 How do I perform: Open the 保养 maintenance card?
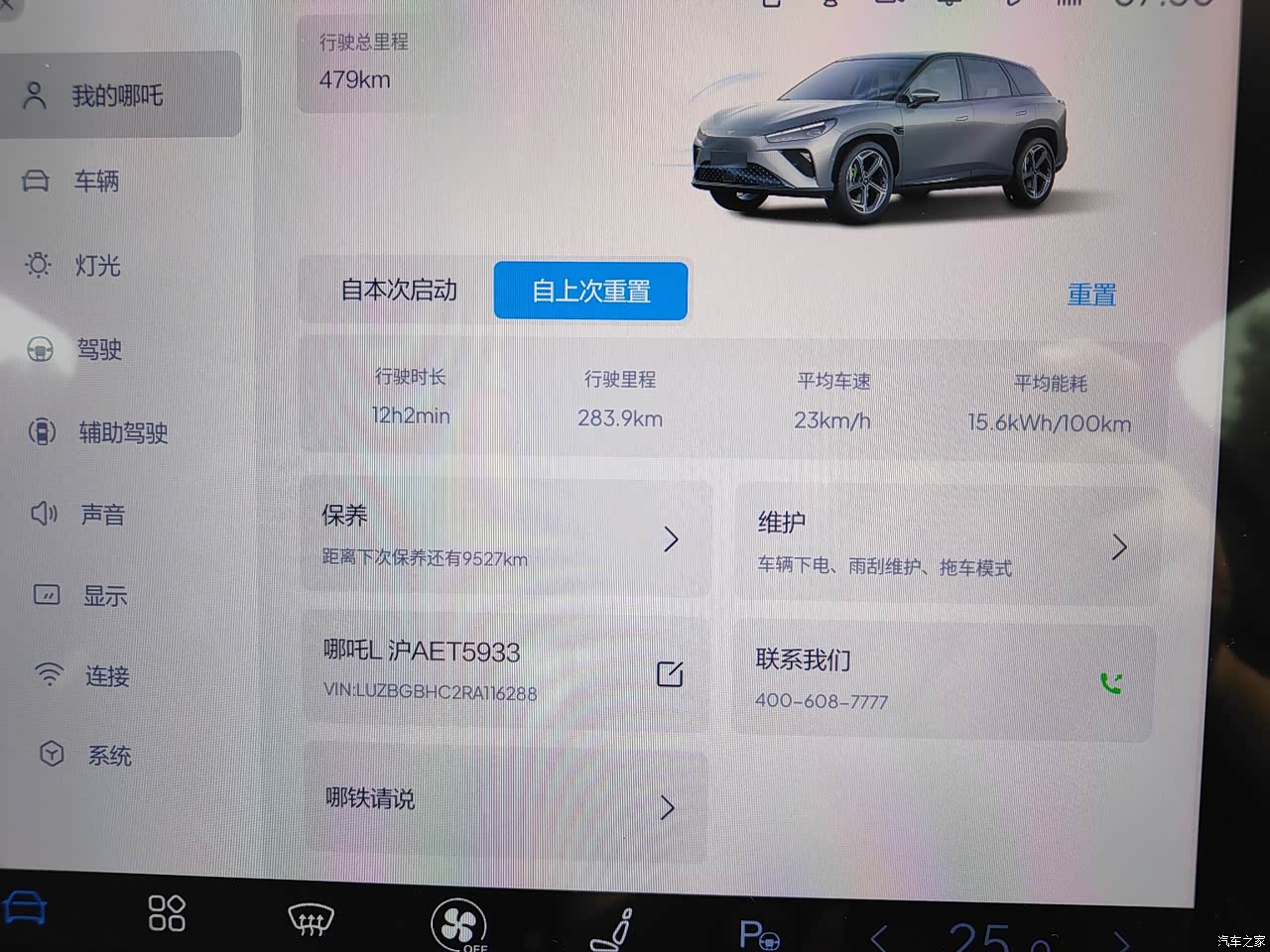[506, 536]
